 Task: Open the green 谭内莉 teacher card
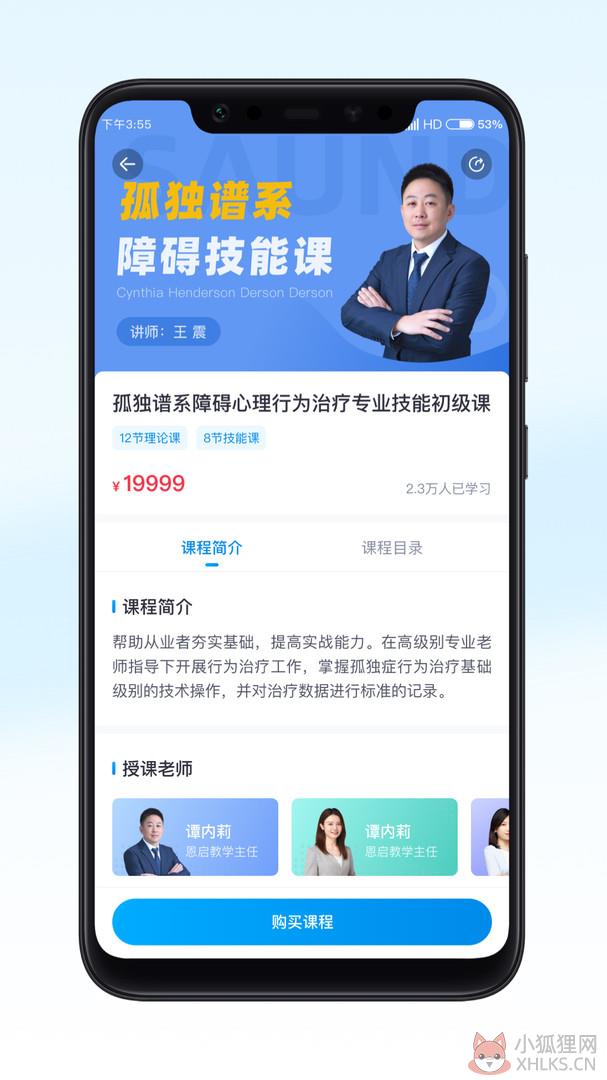point(374,837)
